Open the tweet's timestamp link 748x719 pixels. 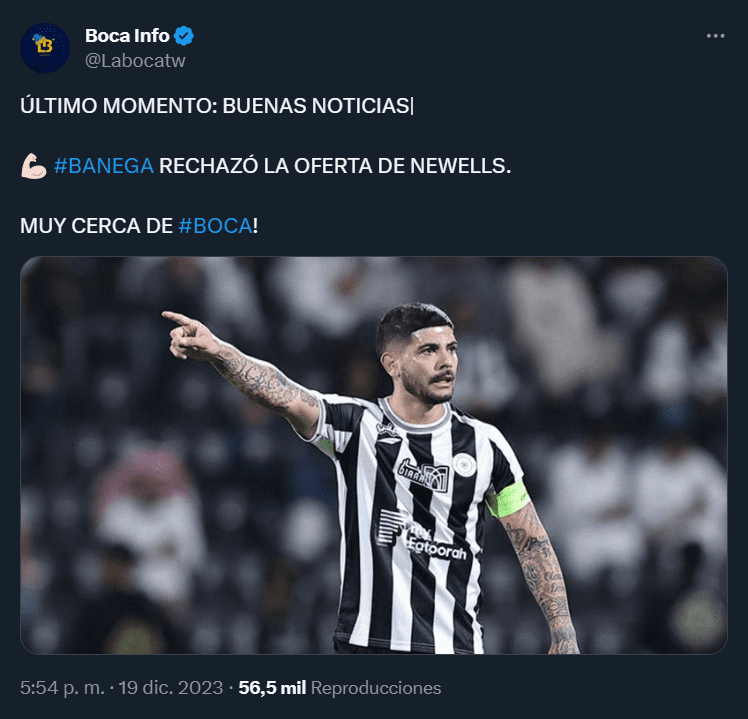122,688
